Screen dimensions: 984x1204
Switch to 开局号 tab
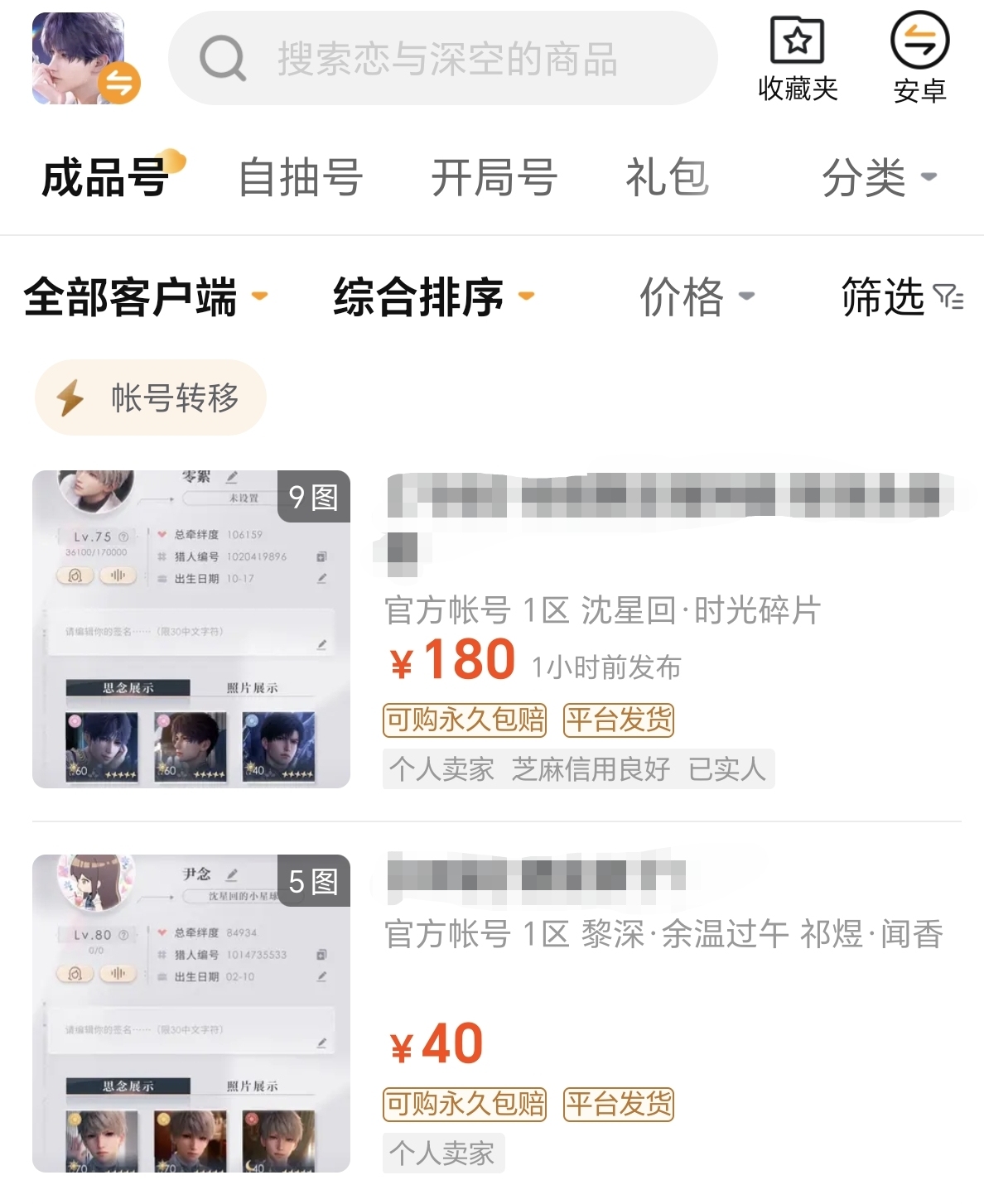[494, 177]
